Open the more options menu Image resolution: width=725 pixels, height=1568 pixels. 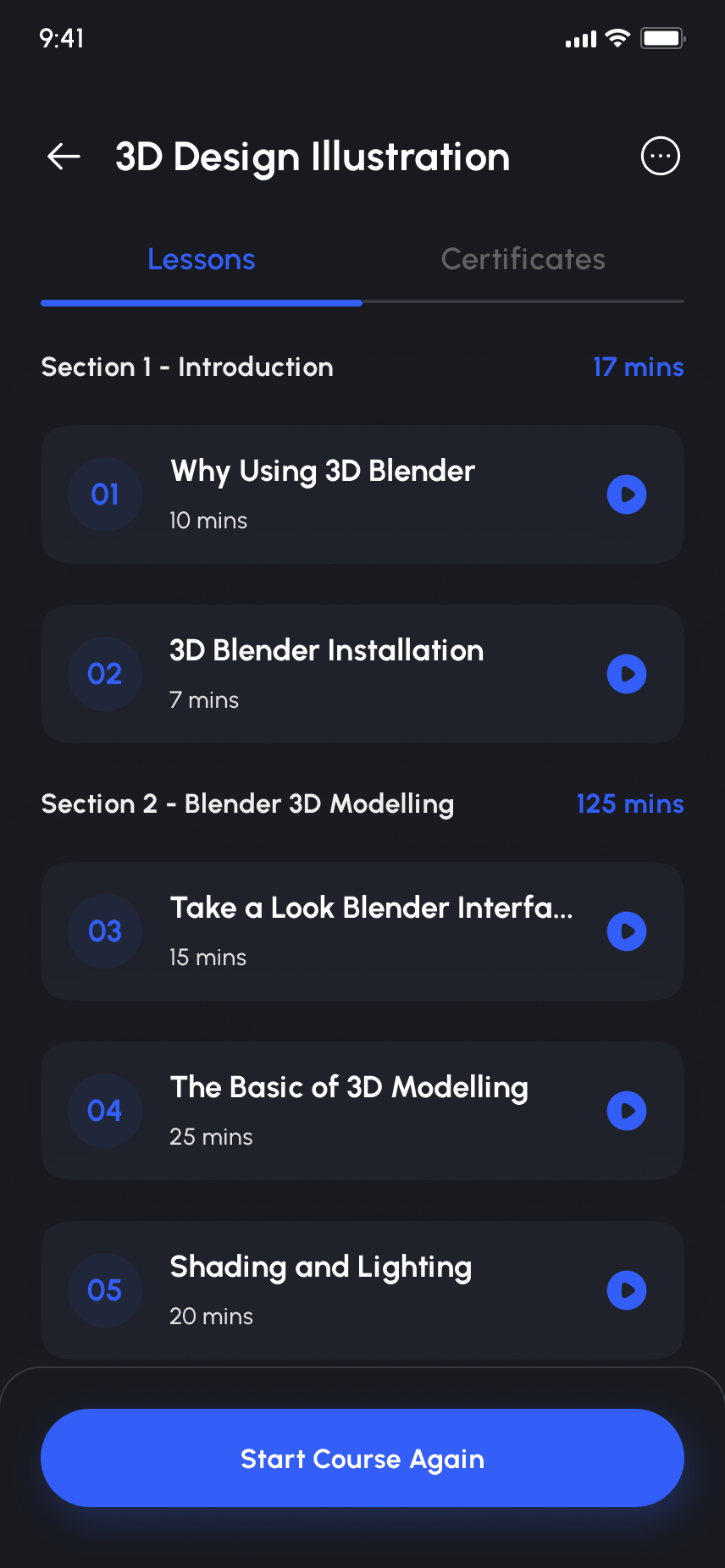tap(660, 157)
